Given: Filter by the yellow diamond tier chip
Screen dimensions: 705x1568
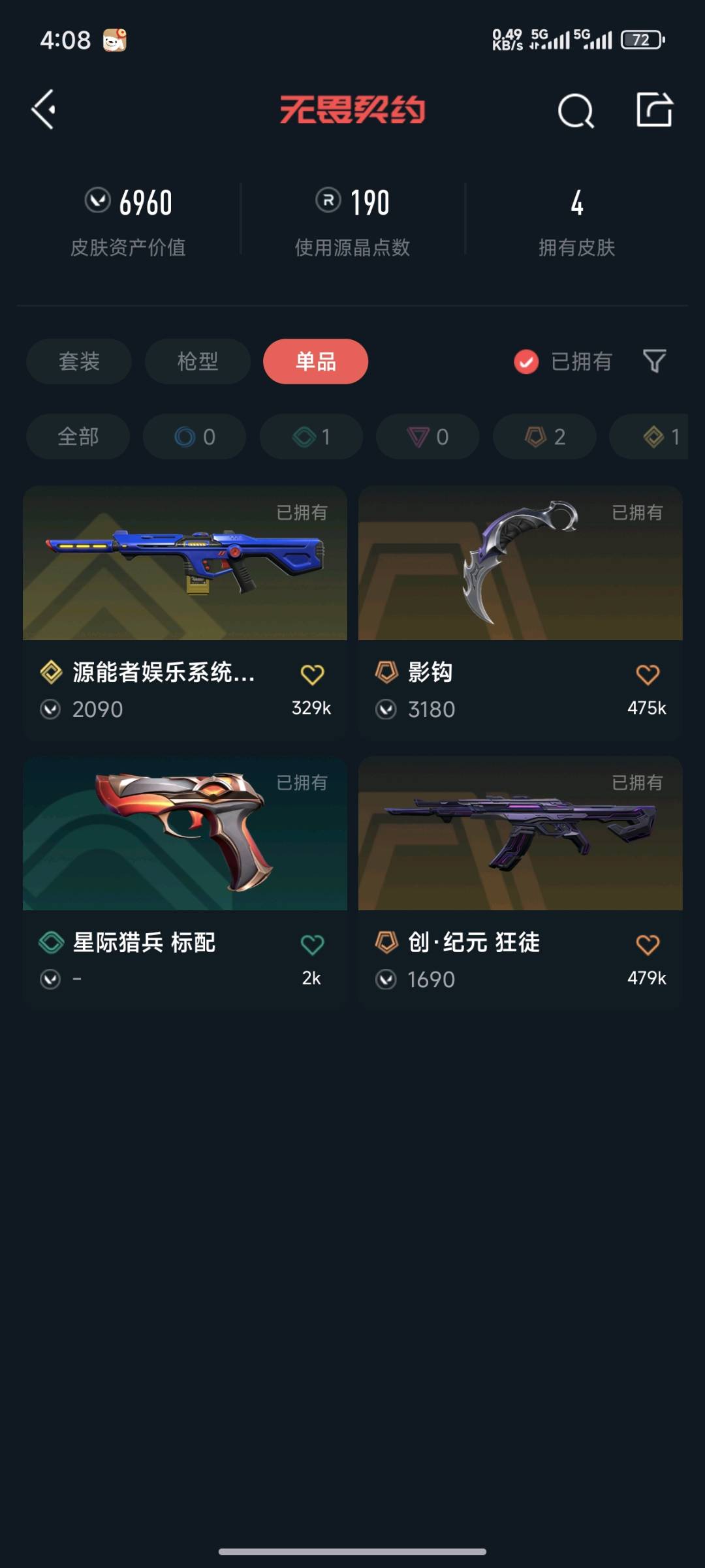Looking at the screenshot, I should 656,437.
